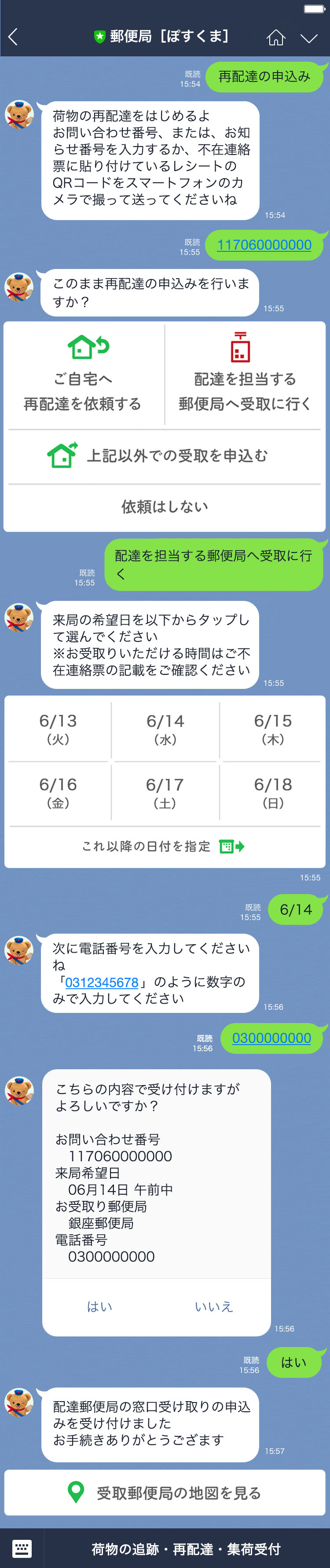Pick 6/16 (金) as visit date

coord(58,792)
